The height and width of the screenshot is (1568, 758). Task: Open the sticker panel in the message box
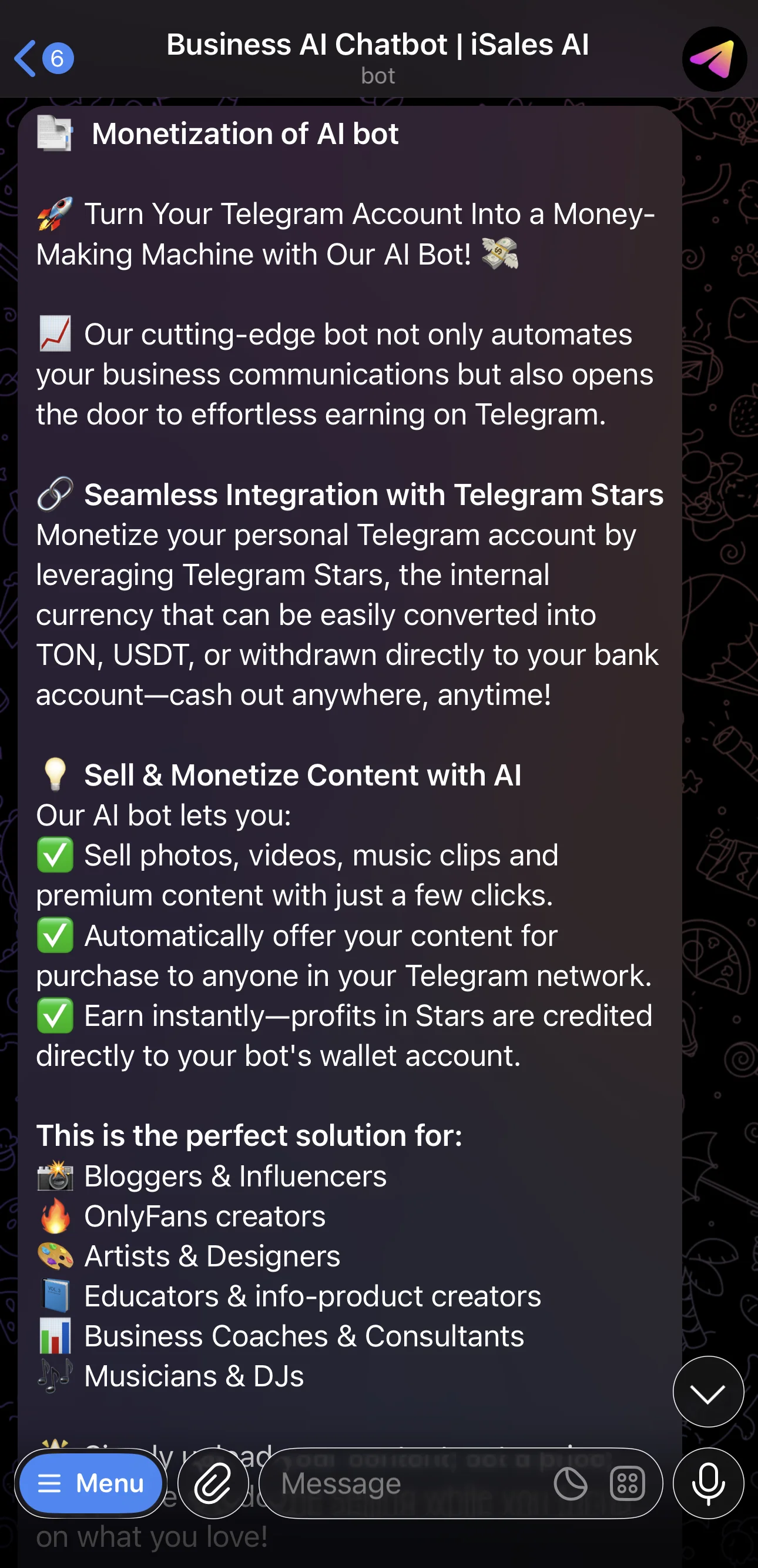[x=570, y=1483]
